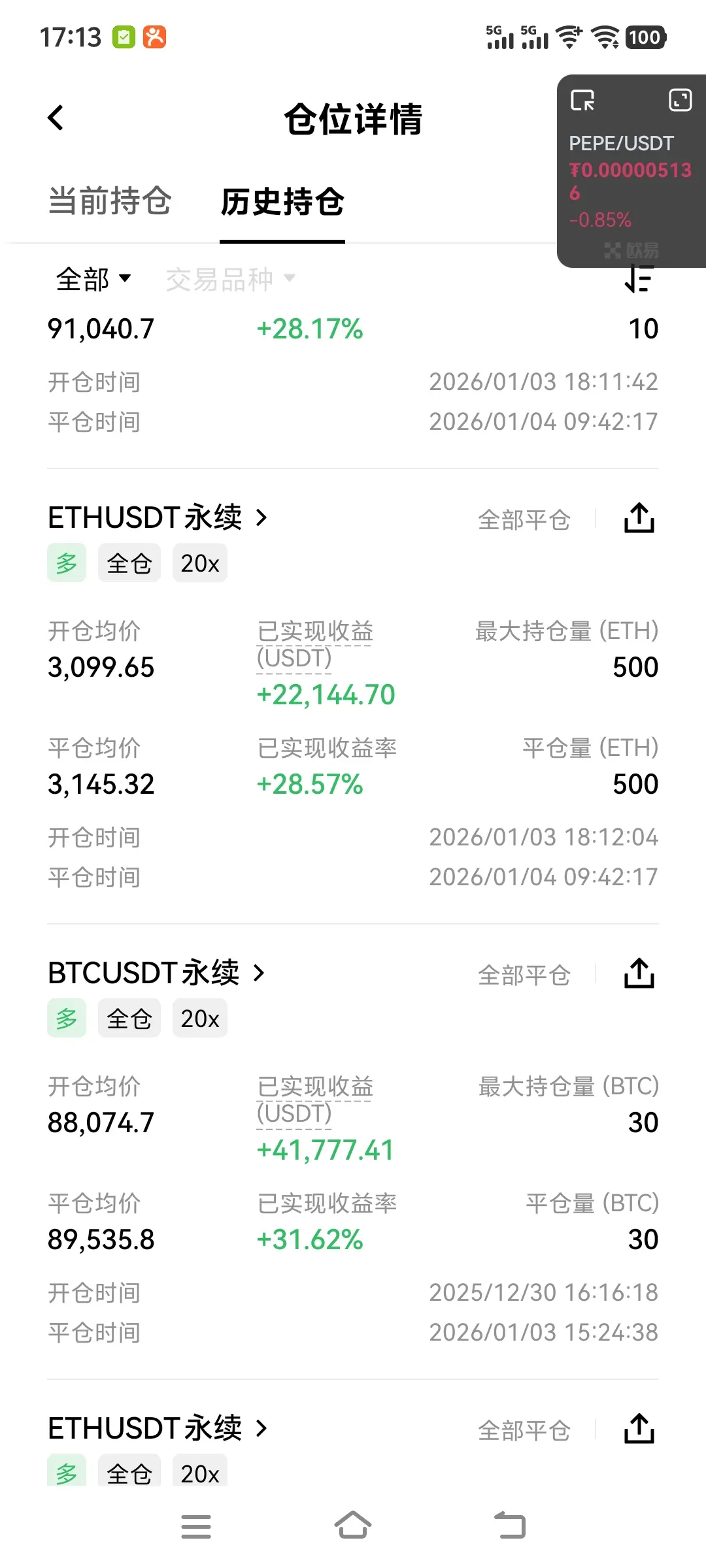Open BTCUSDT永续 contract details

pyautogui.click(x=157, y=973)
